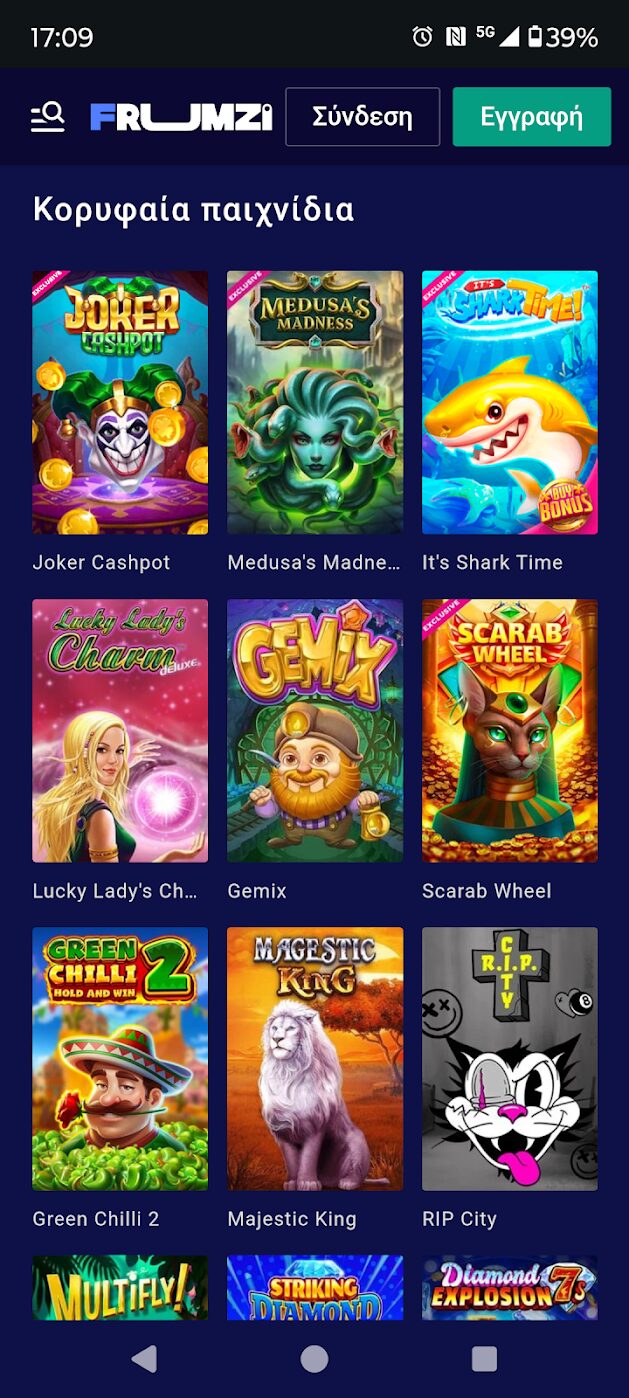The image size is (629, 1398).
Task: Tap the Εγγραφή register button
Action: [531, 117]
